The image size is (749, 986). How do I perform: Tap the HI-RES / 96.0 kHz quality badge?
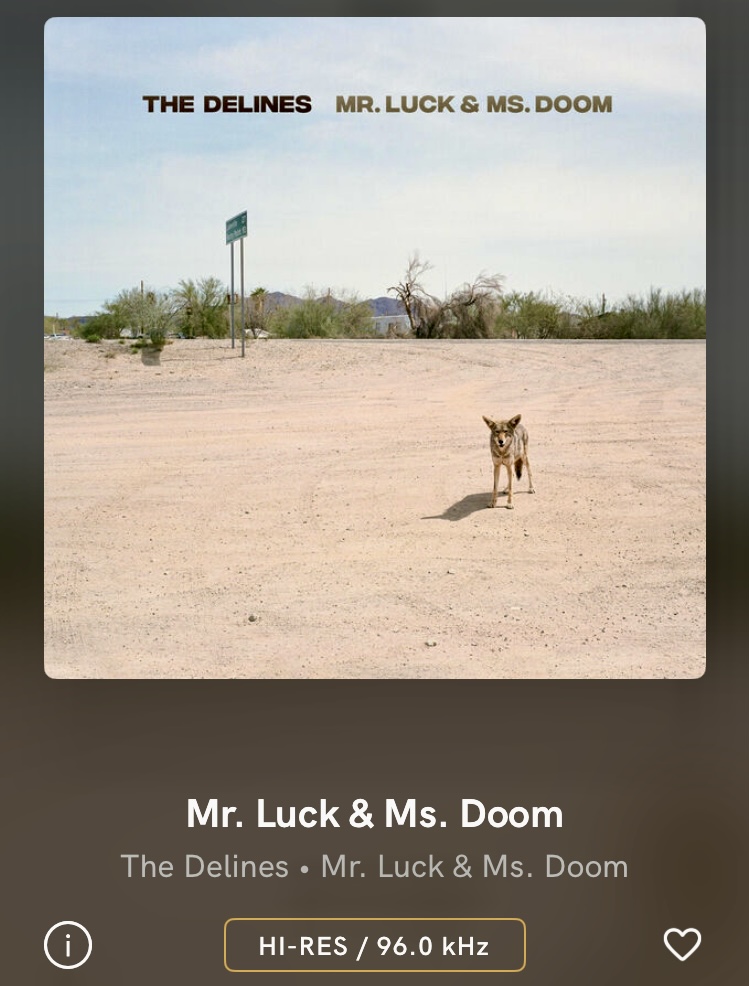374,945
